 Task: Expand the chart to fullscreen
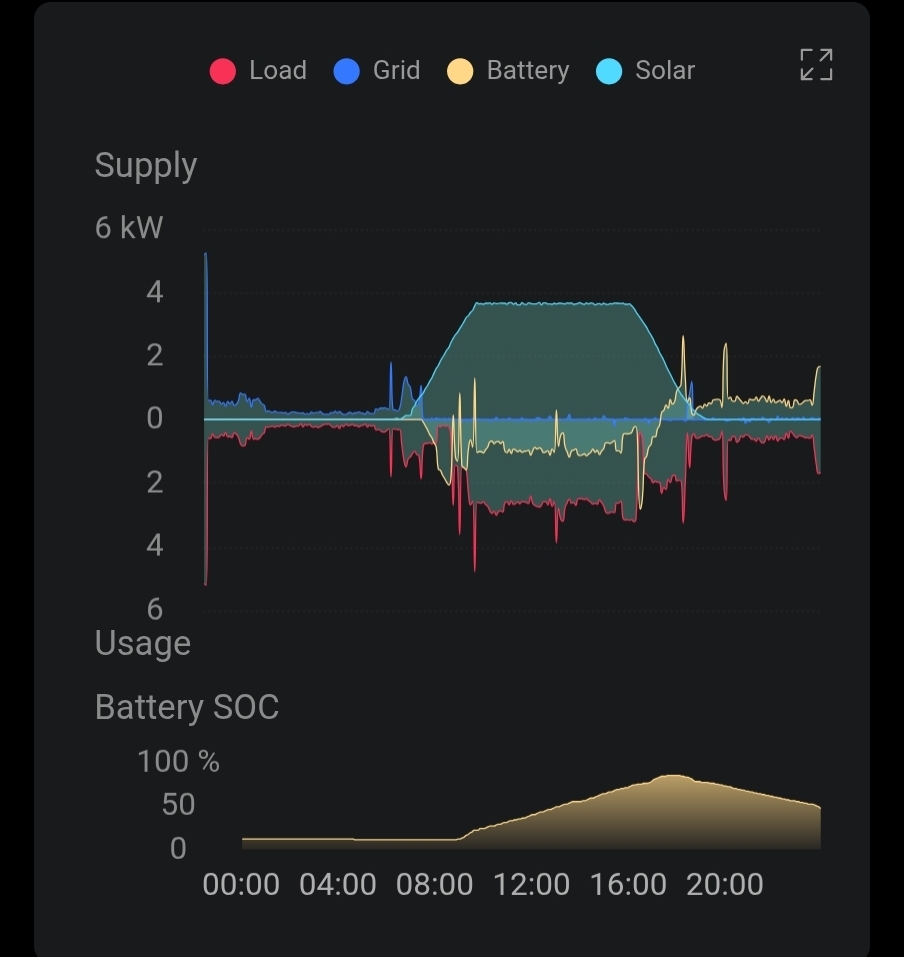[x=816, y=65]
